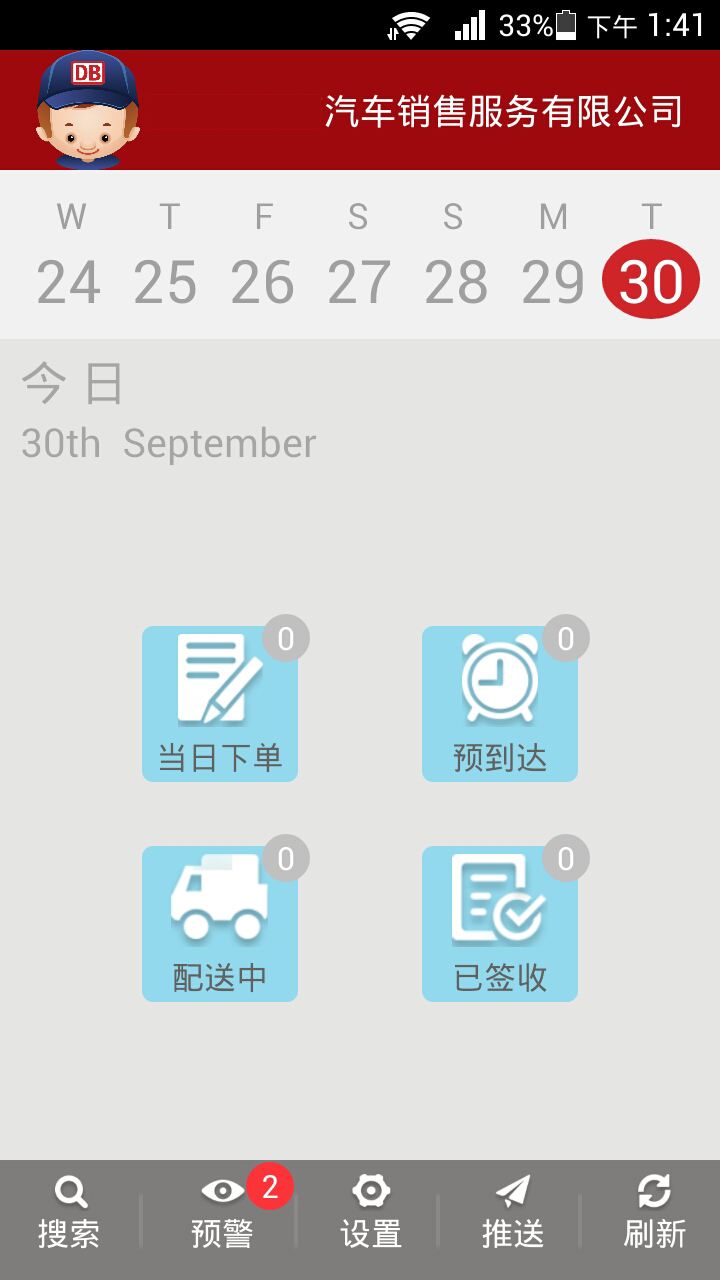Select the highlighted date 30

tap(651, 280)
